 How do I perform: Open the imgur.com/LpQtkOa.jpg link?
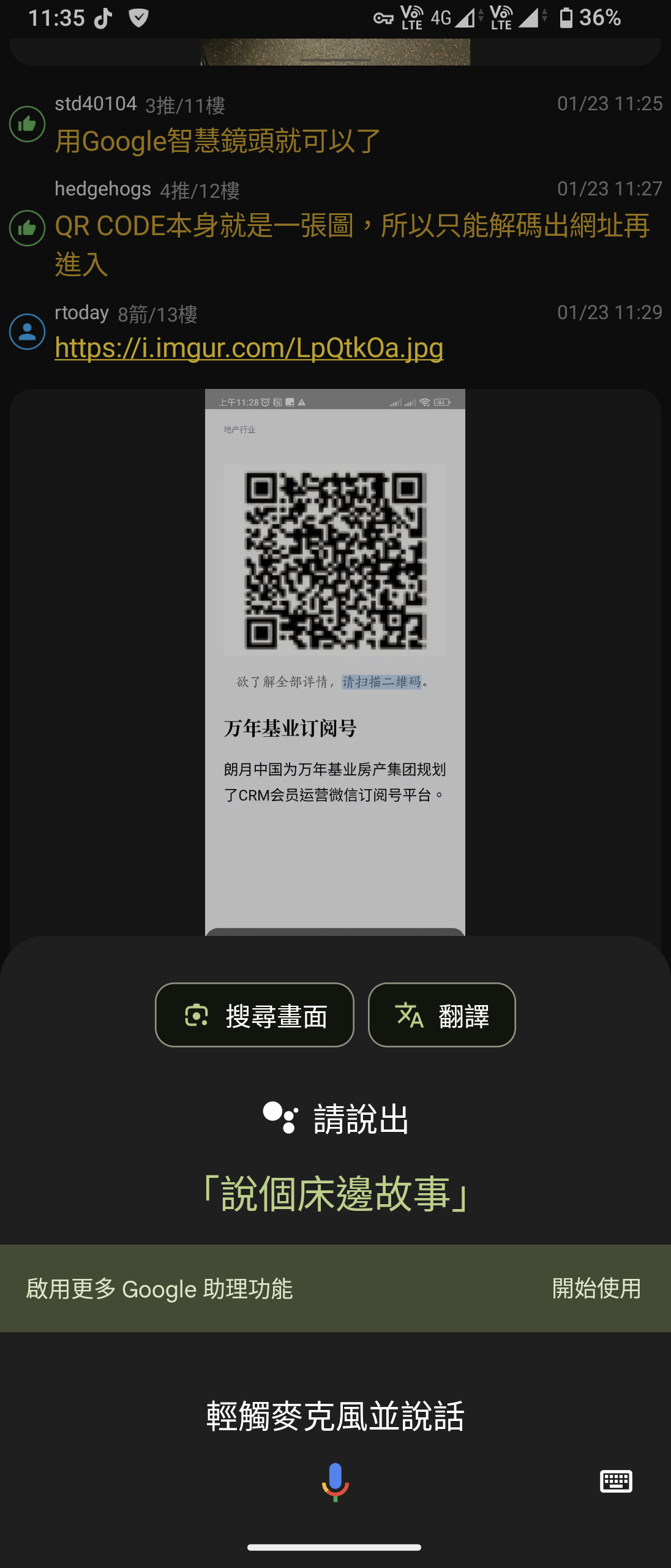(249, 348)
